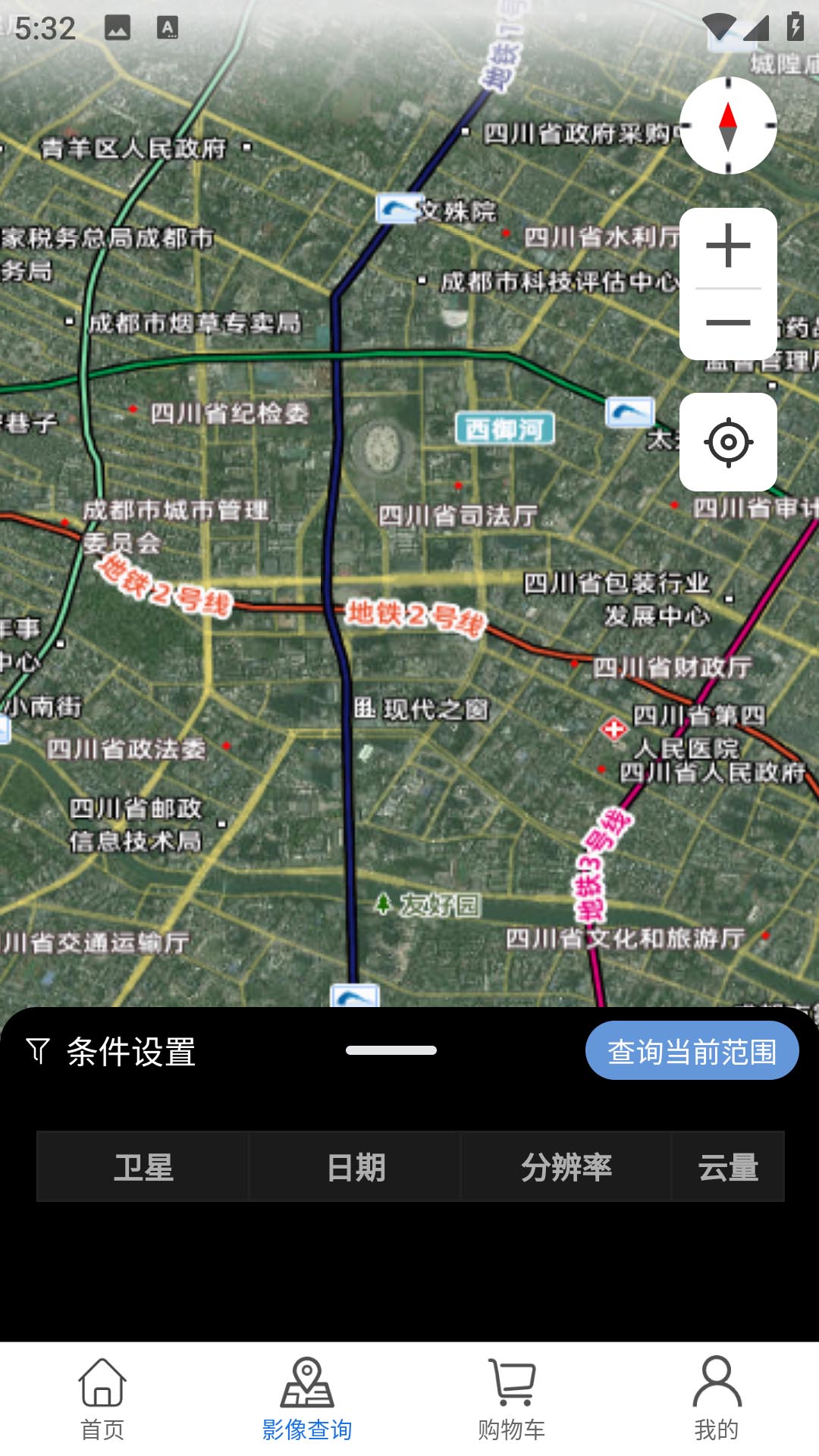Click the locate current position icon
This screenshot has width=819, height=1456.
pos(727,441)
